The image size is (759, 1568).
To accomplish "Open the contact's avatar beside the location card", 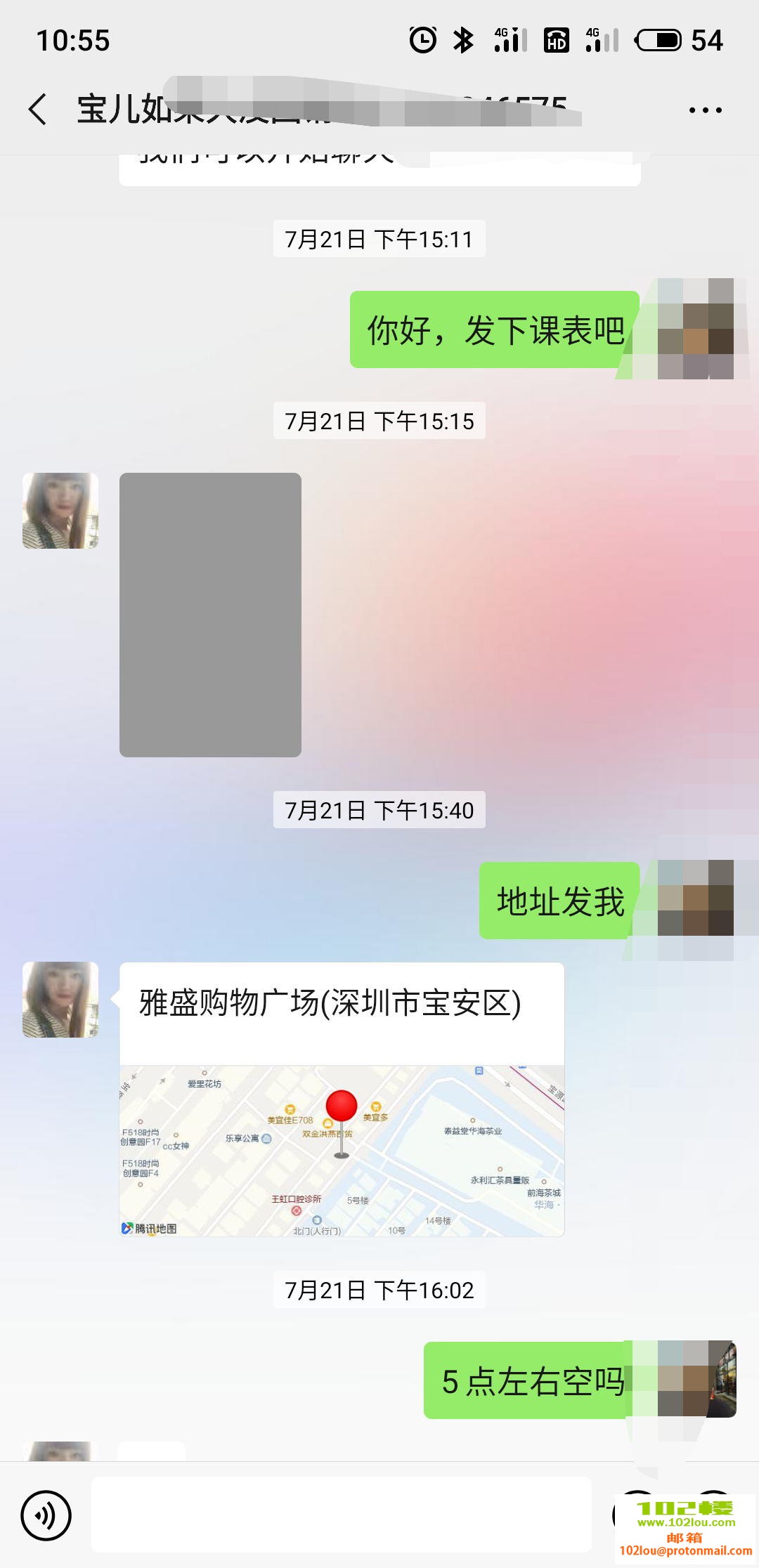I will (60, 1001).
